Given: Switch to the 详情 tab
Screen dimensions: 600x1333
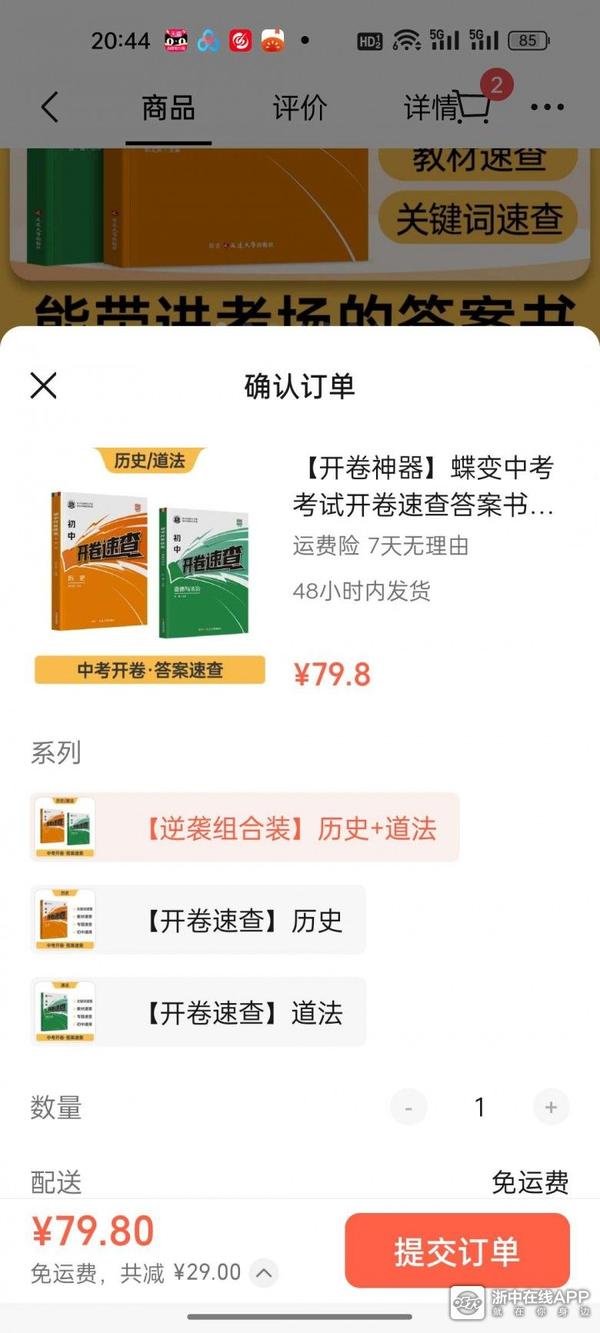Looking at the screenshot, I should [428, 108].
